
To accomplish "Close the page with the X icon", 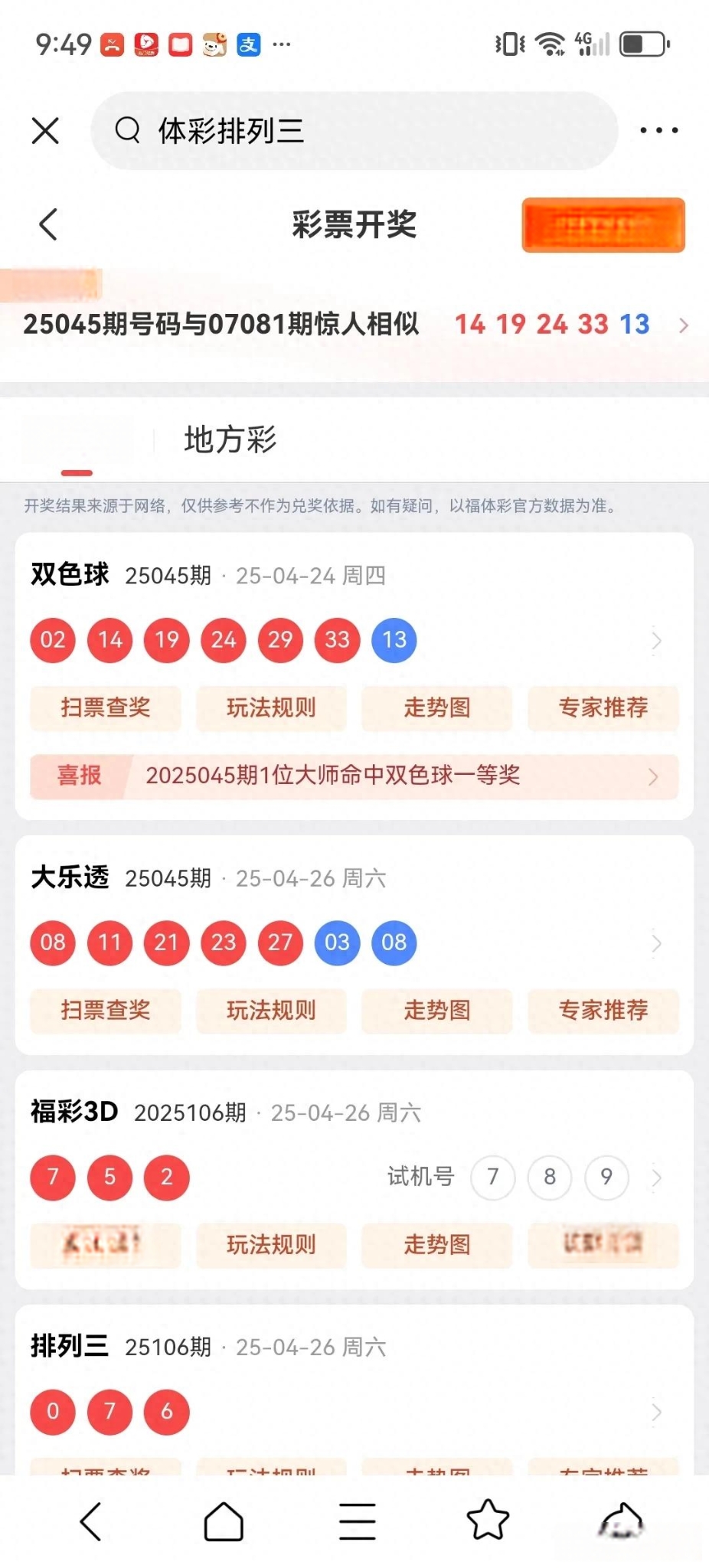I will (45, 131).
